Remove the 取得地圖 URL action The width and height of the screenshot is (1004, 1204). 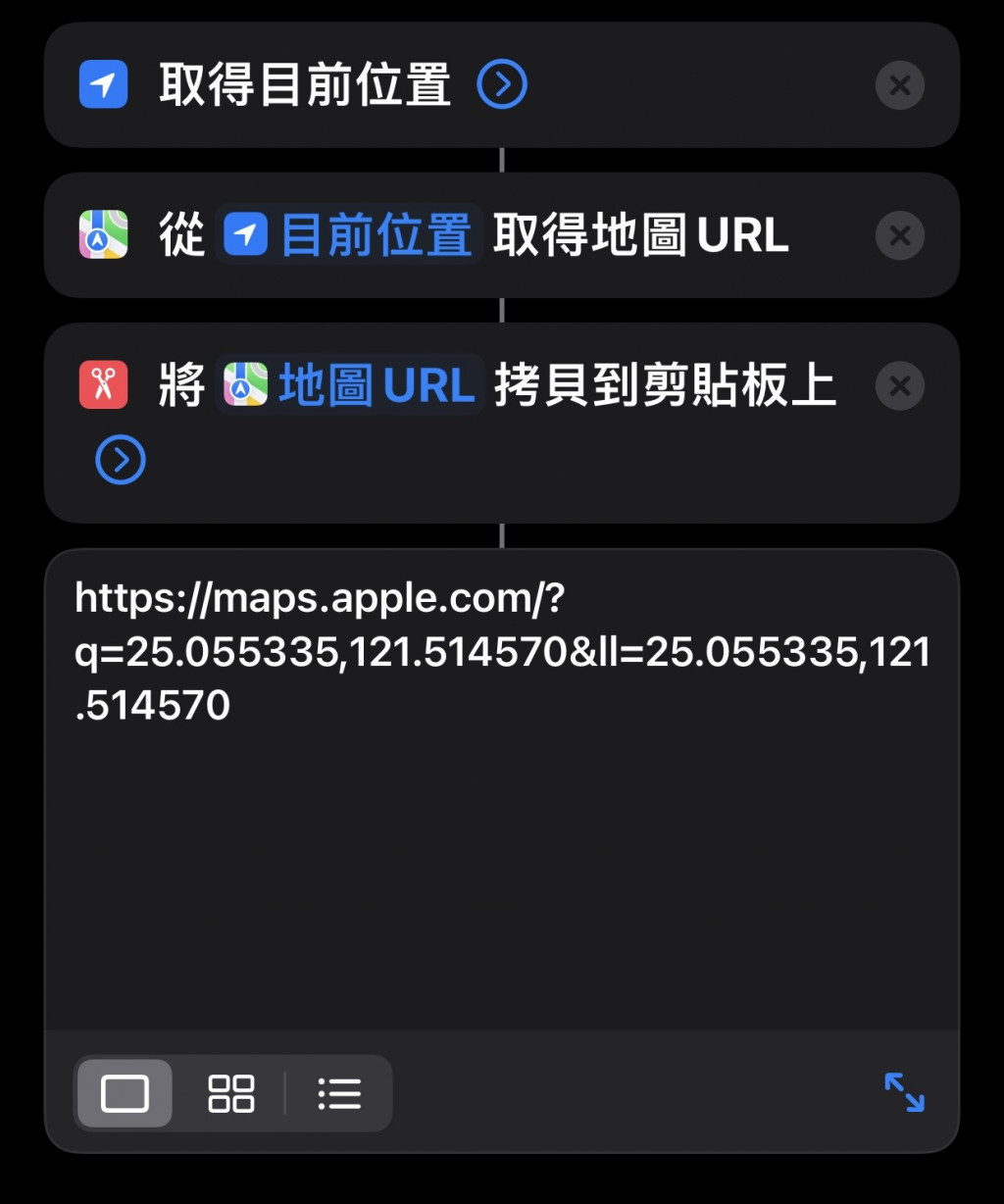[x=899, y=236]
